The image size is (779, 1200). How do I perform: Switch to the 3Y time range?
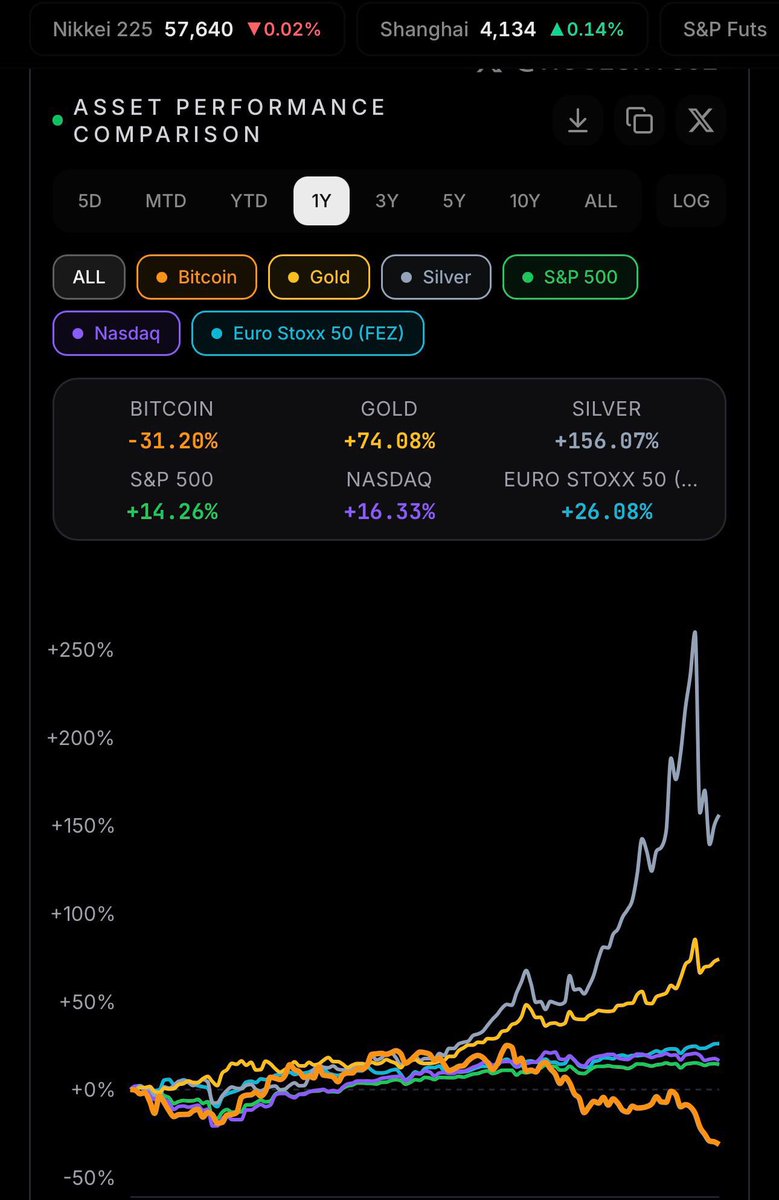pos(387,201)
